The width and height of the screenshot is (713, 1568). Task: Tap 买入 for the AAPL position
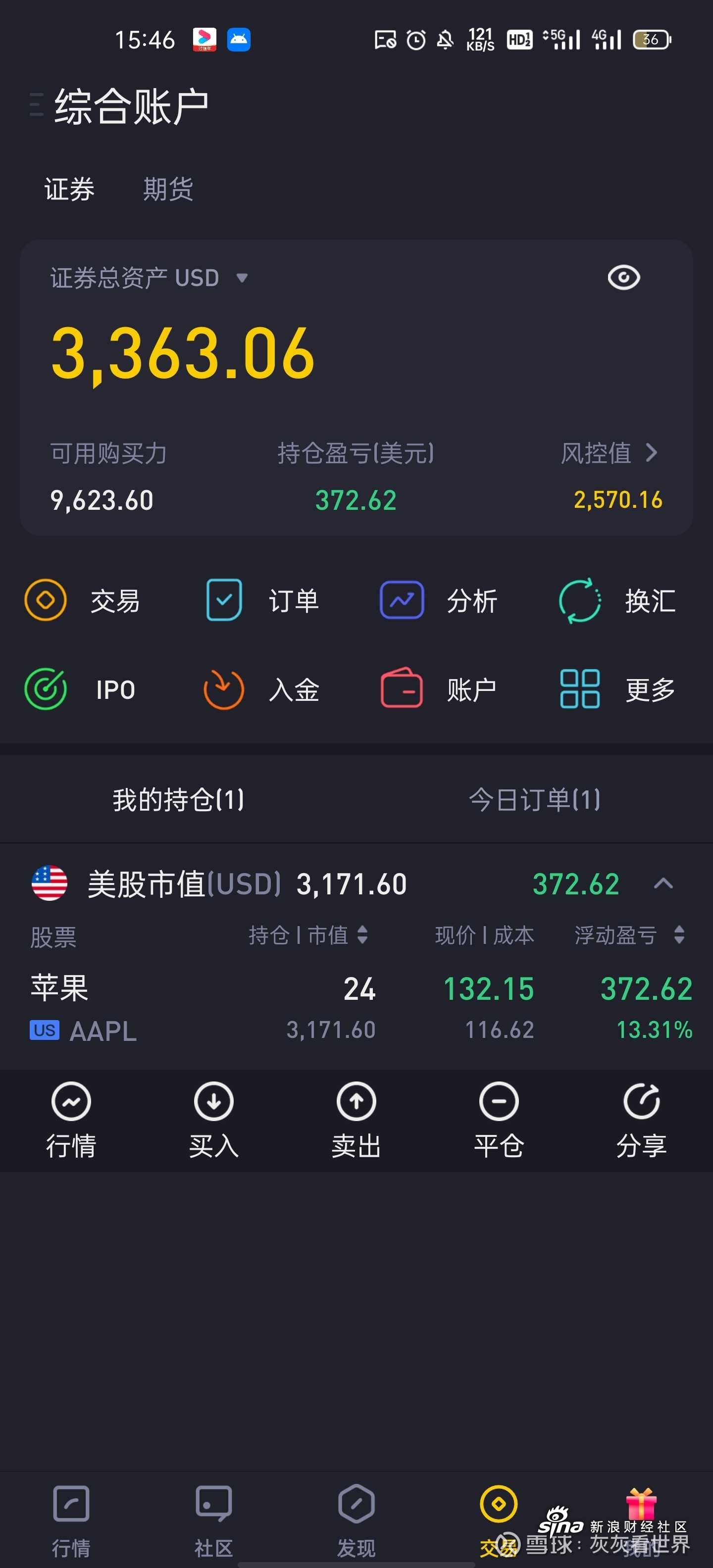214,1121
